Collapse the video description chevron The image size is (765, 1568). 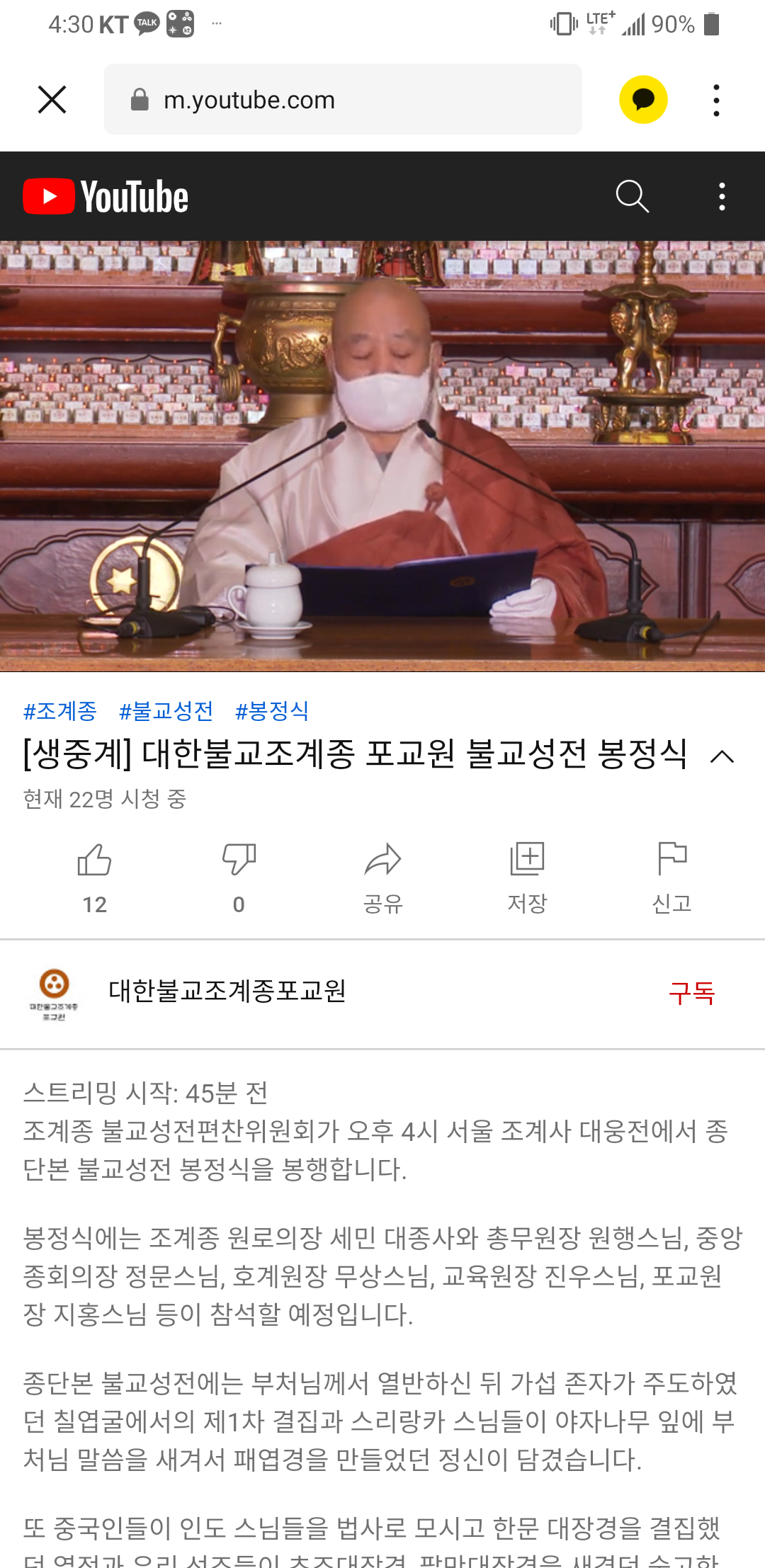click(722, 756)
